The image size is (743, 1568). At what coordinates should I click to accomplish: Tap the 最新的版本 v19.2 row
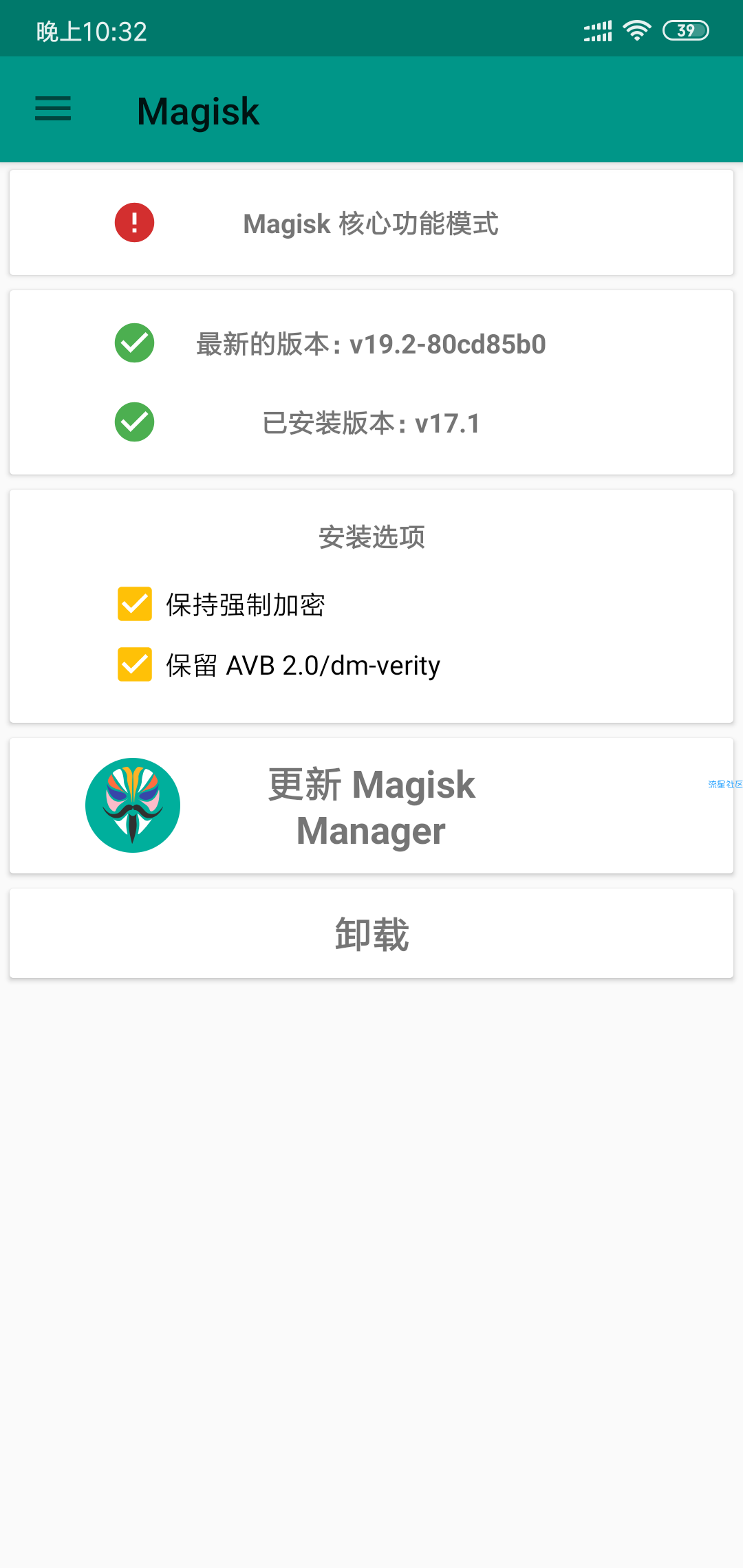click(371, 344)
